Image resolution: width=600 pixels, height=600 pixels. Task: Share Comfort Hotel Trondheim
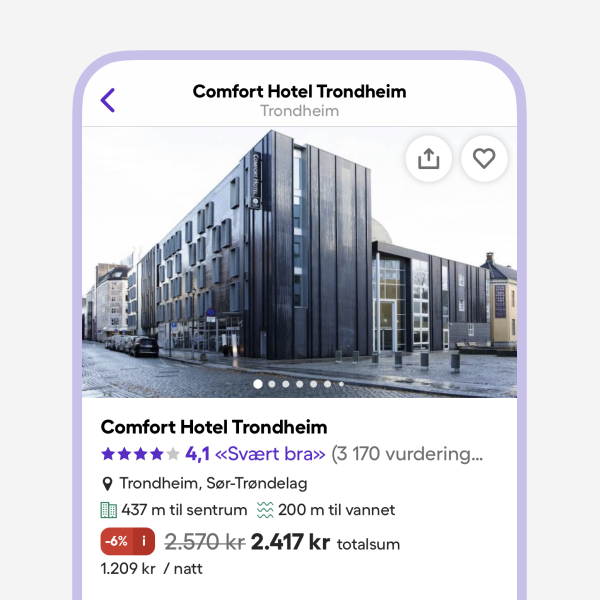[429, 158]
